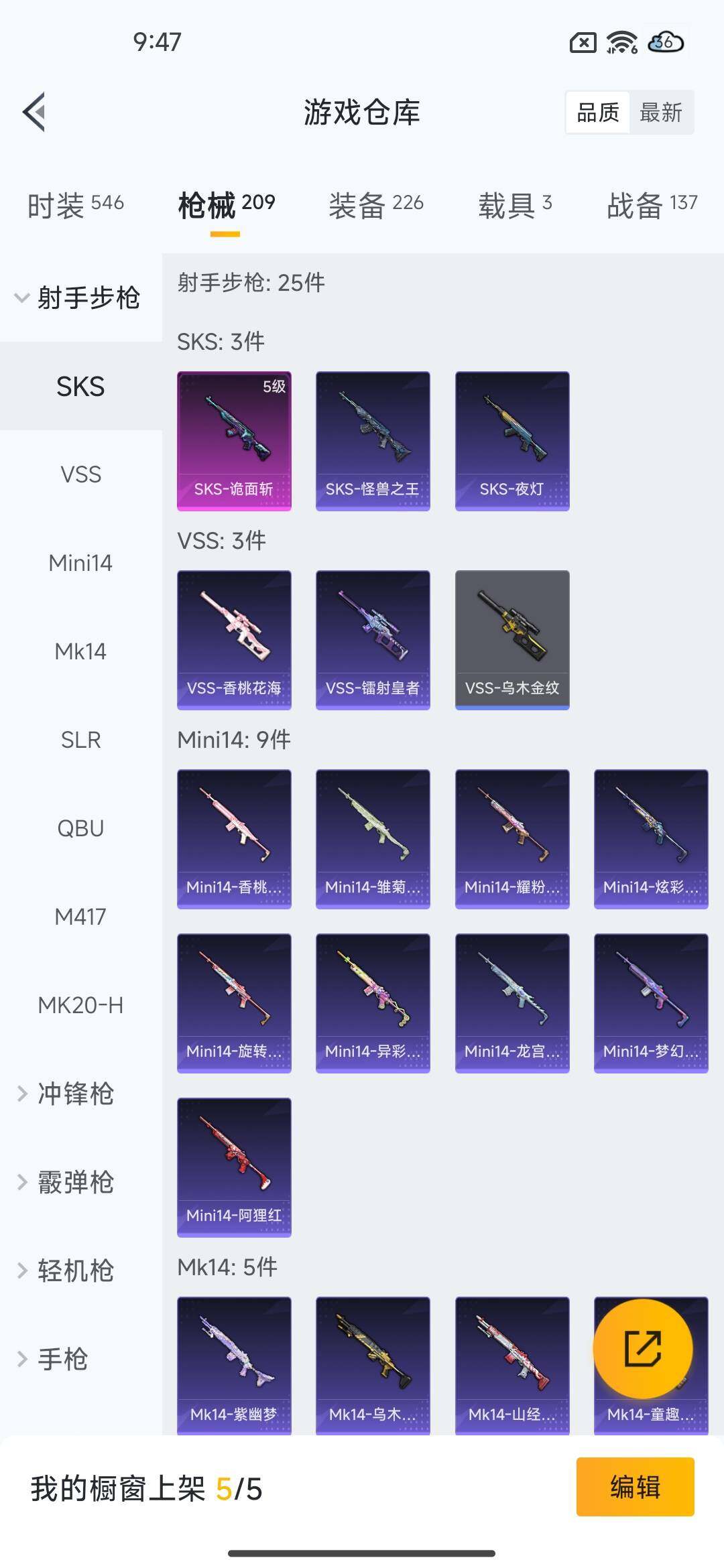Go back using the top-left arrow
Screen dimensions: 724x1568
pyautogui.click(x=35, y=112)
